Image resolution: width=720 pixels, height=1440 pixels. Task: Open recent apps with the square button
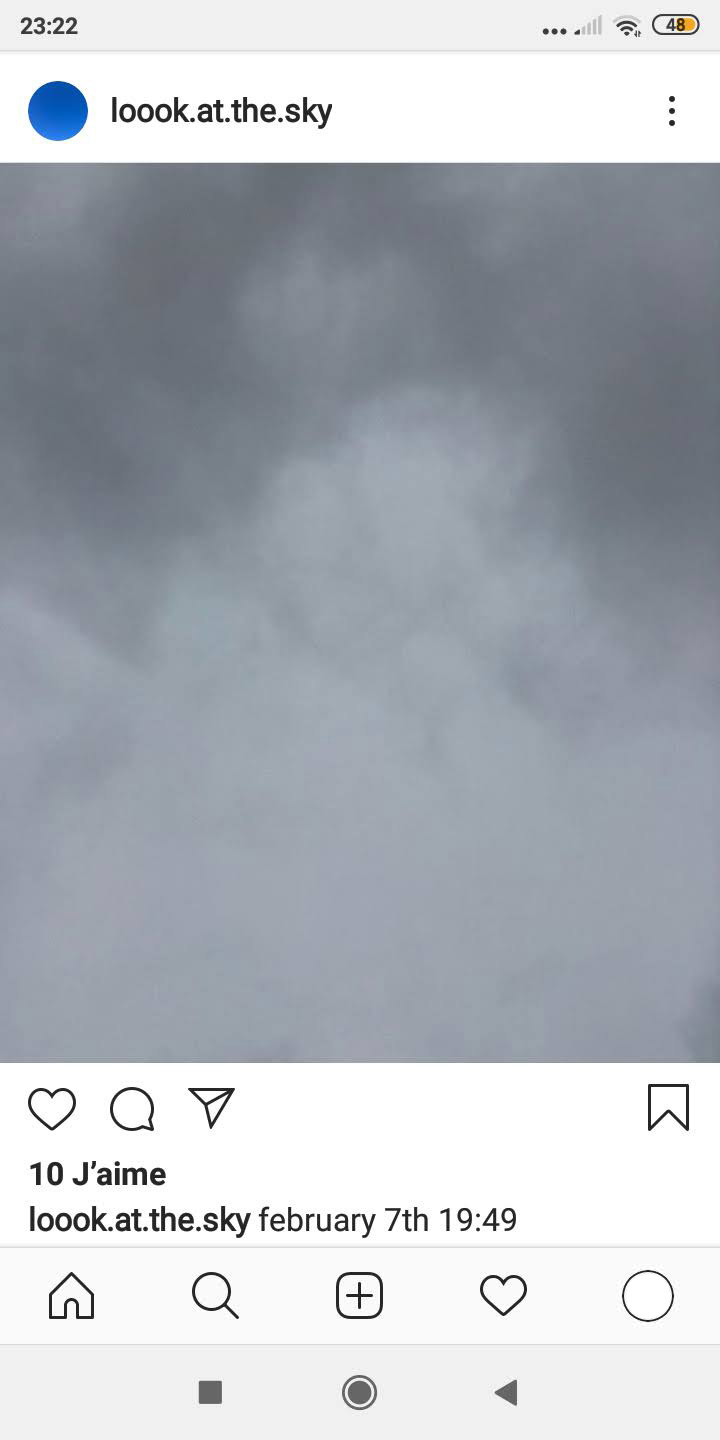tap(210, 1392)
